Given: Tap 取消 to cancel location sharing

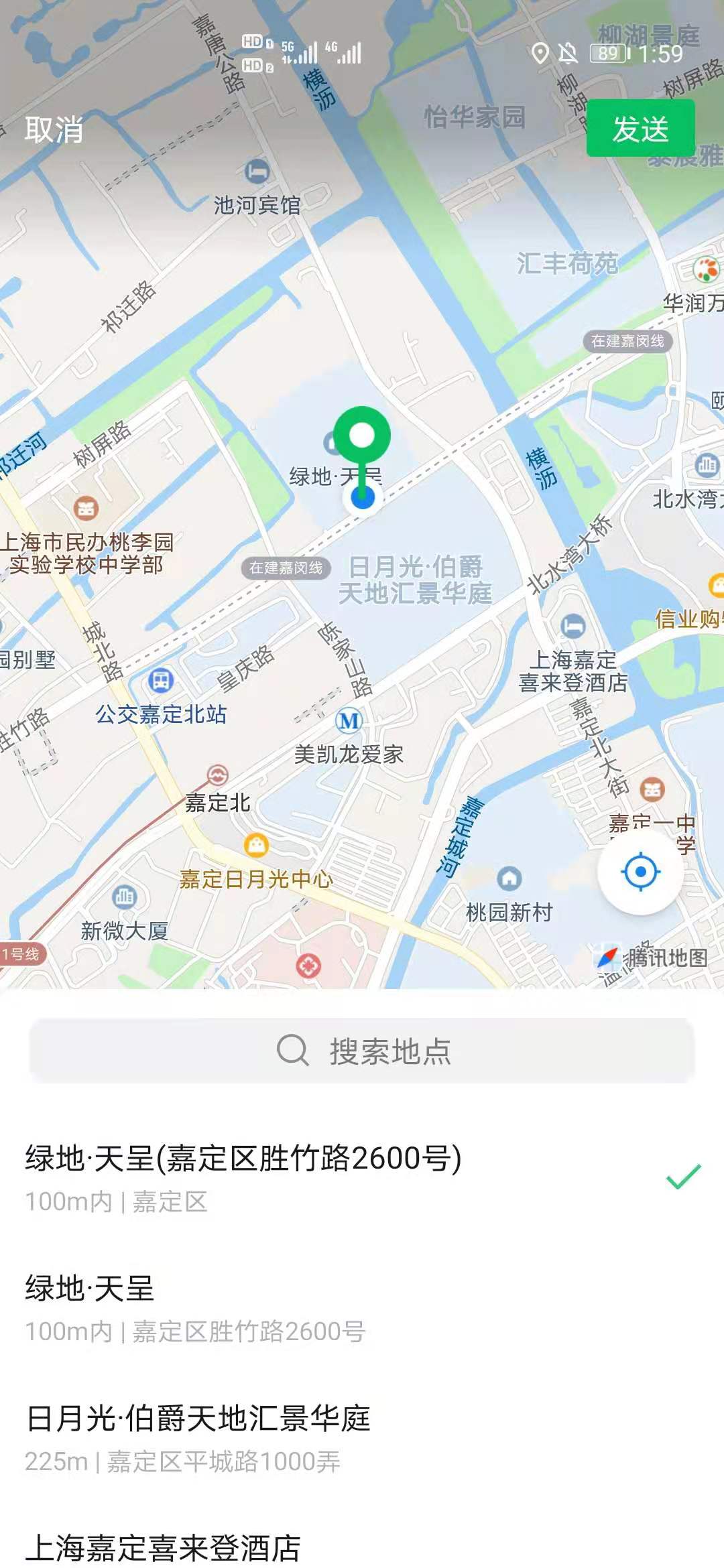Looking at the screenshot, I should [54, 129].
